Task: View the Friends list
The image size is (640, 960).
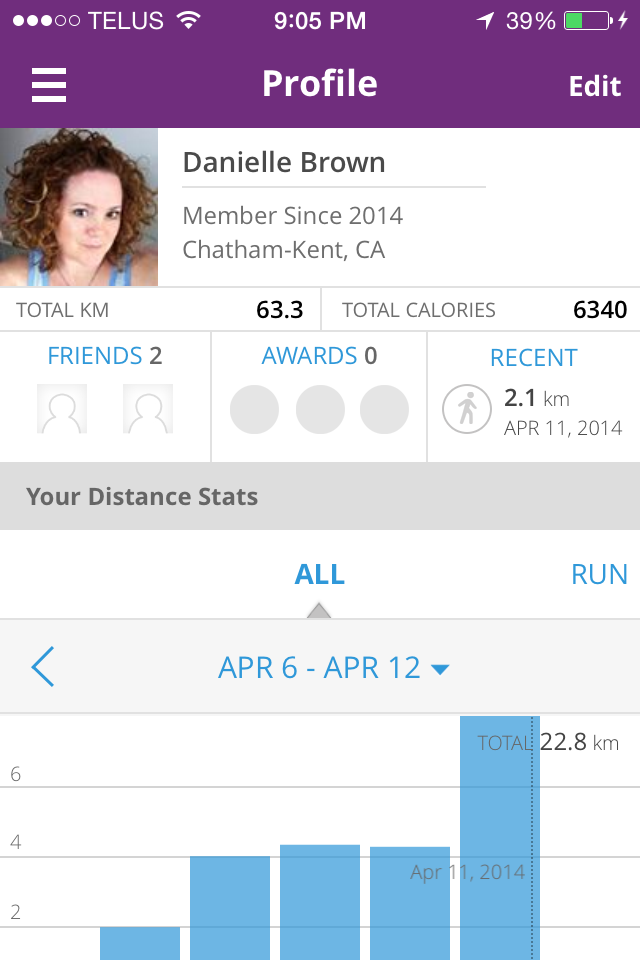Action: 105,356
